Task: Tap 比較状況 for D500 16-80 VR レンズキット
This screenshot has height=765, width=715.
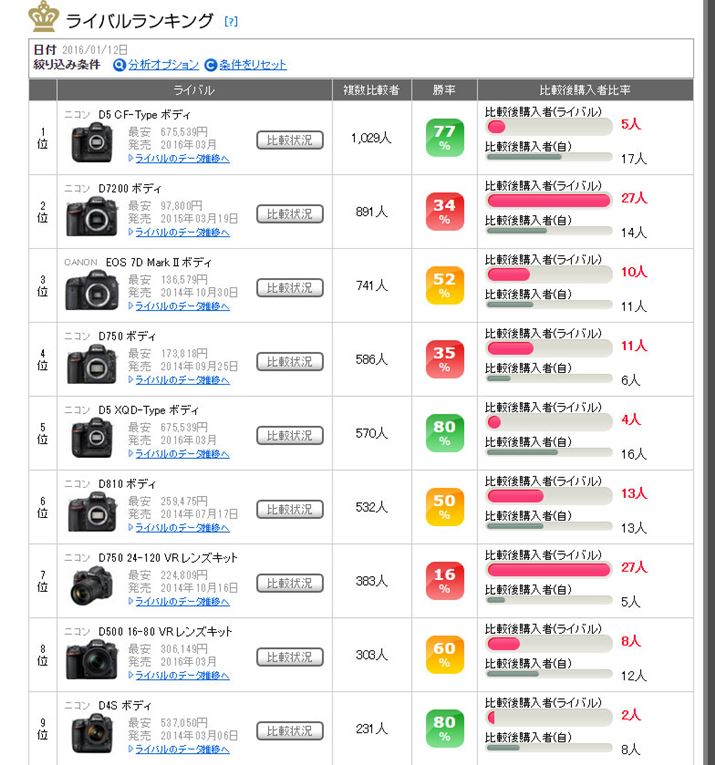Action: click(290, 658)
